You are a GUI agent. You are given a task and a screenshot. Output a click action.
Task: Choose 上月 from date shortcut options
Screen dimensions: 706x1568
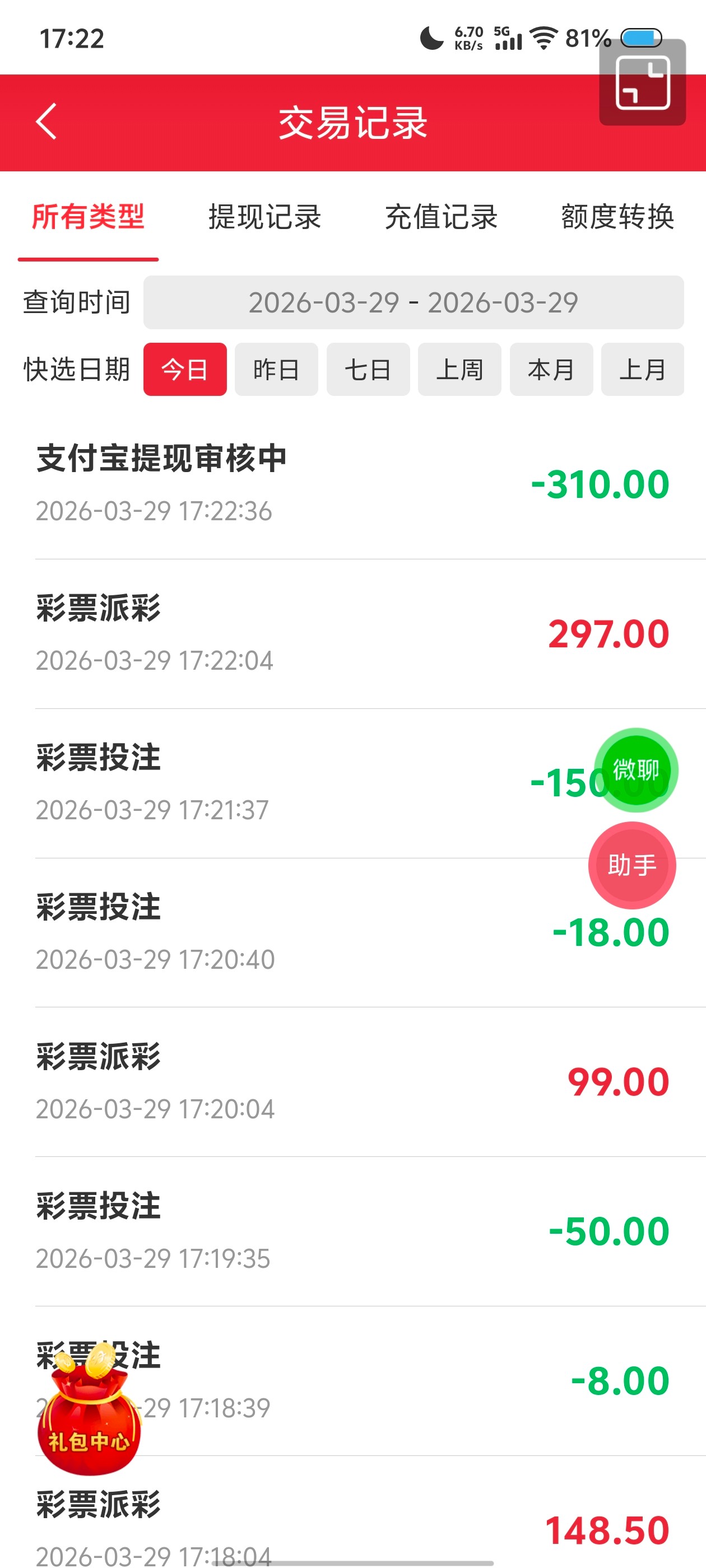pos(643,370)
